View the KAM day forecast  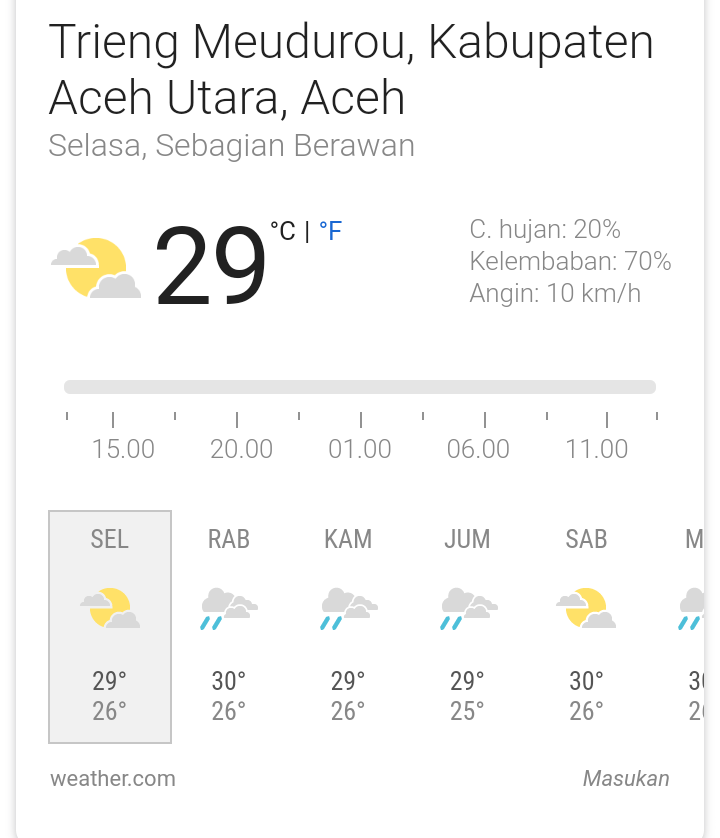point(348,626)
